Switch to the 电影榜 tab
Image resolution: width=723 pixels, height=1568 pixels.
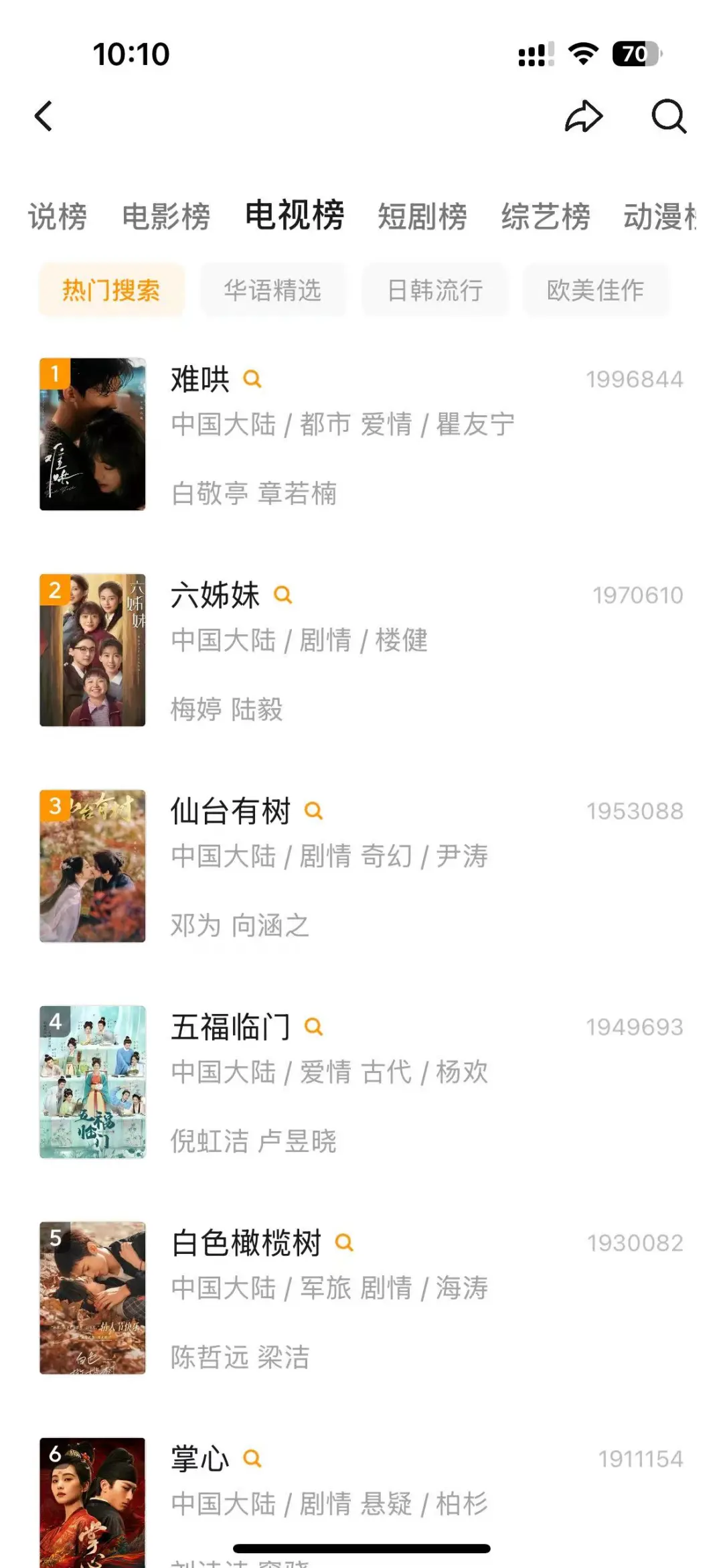pos(166,216)
